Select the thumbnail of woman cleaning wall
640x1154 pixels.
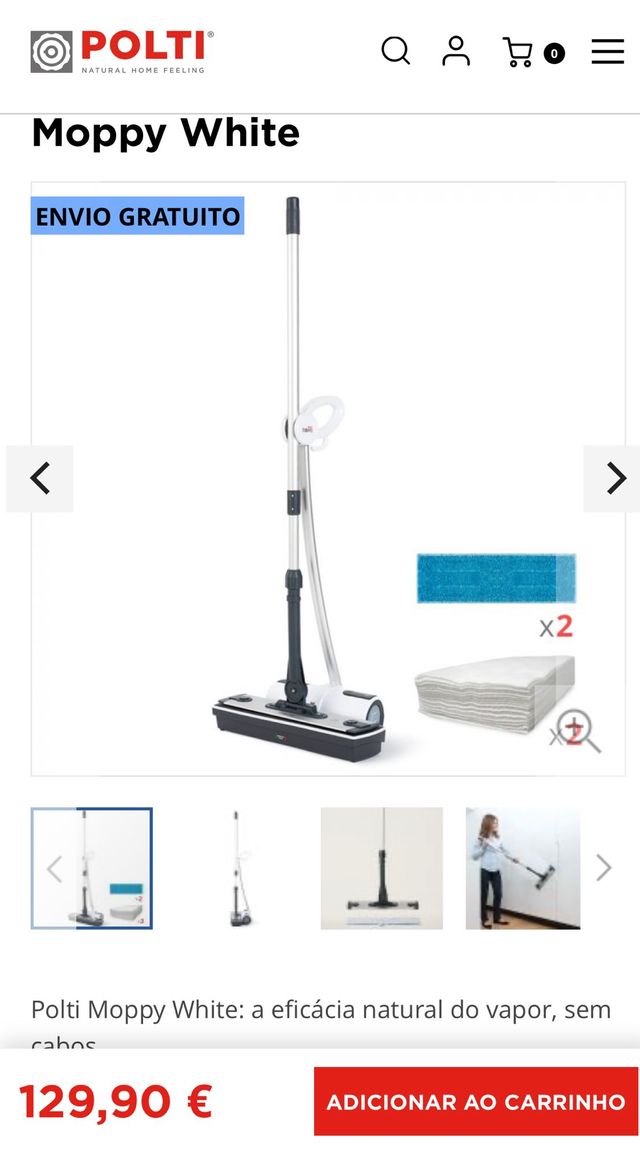pos(522,868)
